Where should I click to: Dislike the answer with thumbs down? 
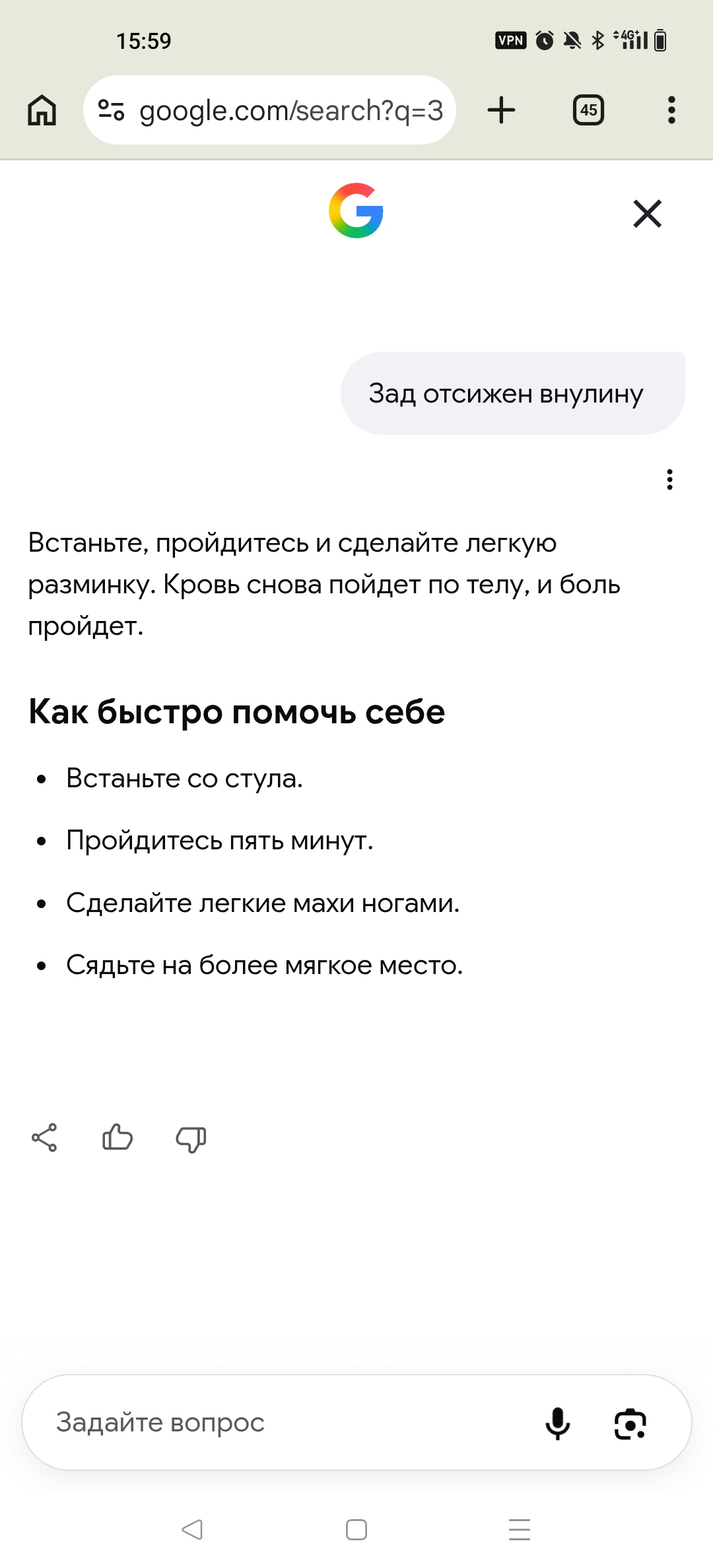[x=191, y=1139]
